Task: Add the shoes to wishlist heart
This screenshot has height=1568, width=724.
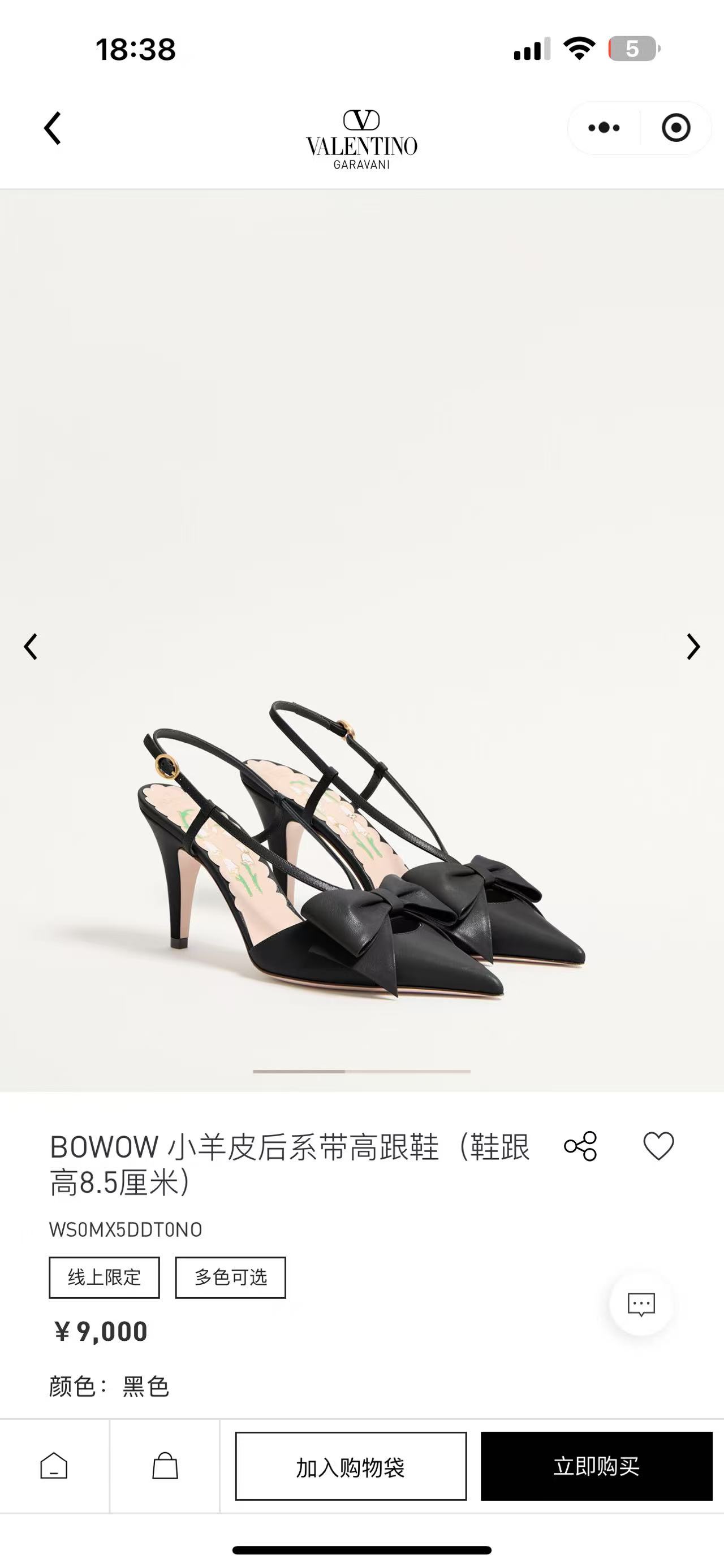Action: pos(659,1146)
